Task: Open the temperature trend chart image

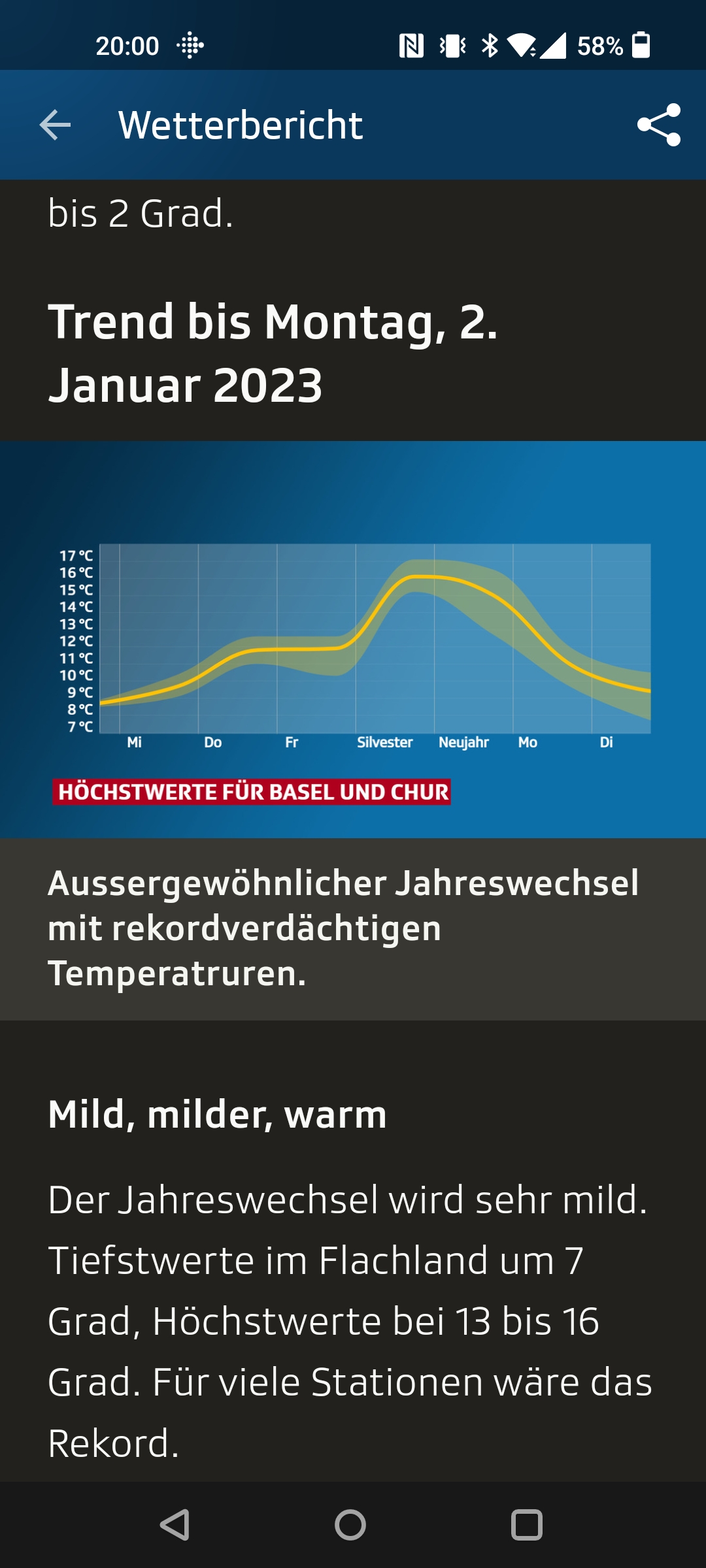Action: 353,640
